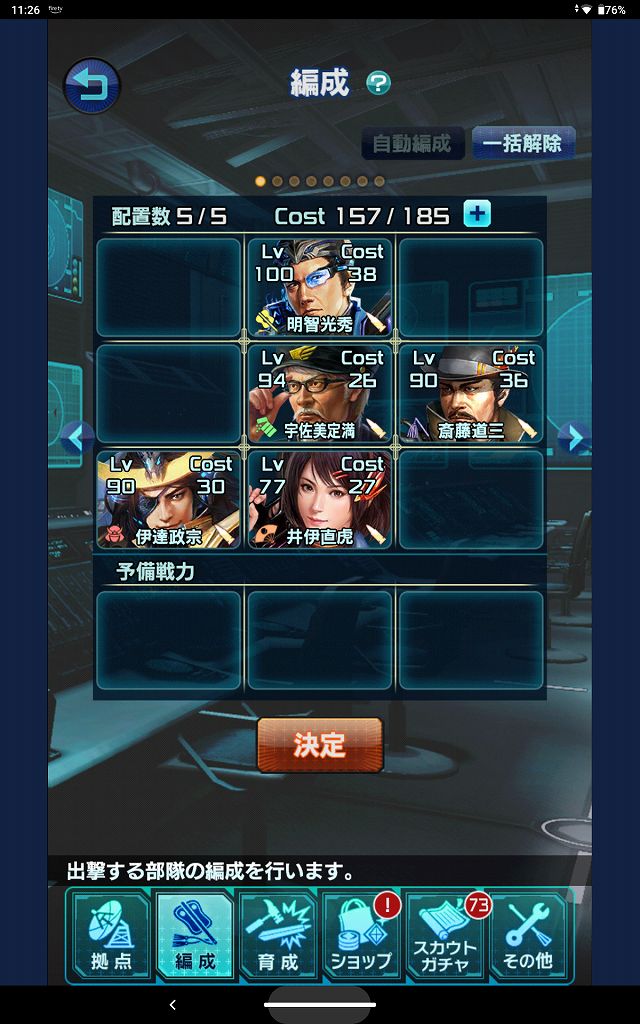
Task: Go back with the return arrow
Action: pos(91,87)
